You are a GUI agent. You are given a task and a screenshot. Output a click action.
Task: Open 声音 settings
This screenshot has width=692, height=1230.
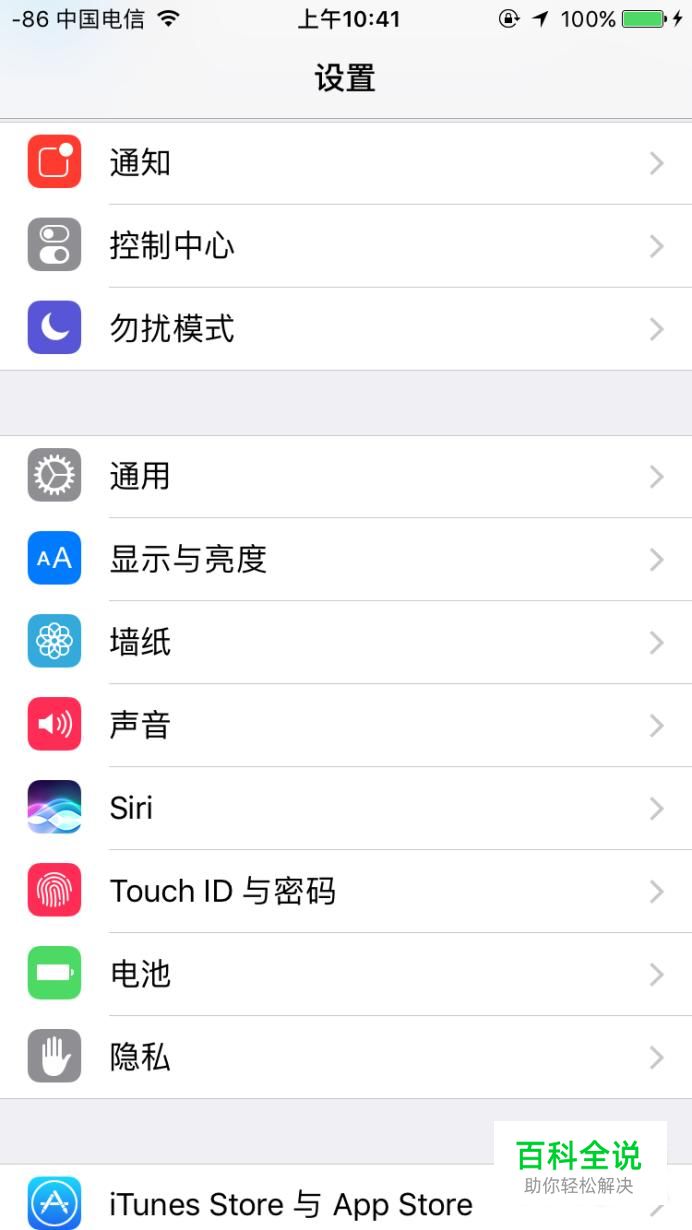(345, 725)
